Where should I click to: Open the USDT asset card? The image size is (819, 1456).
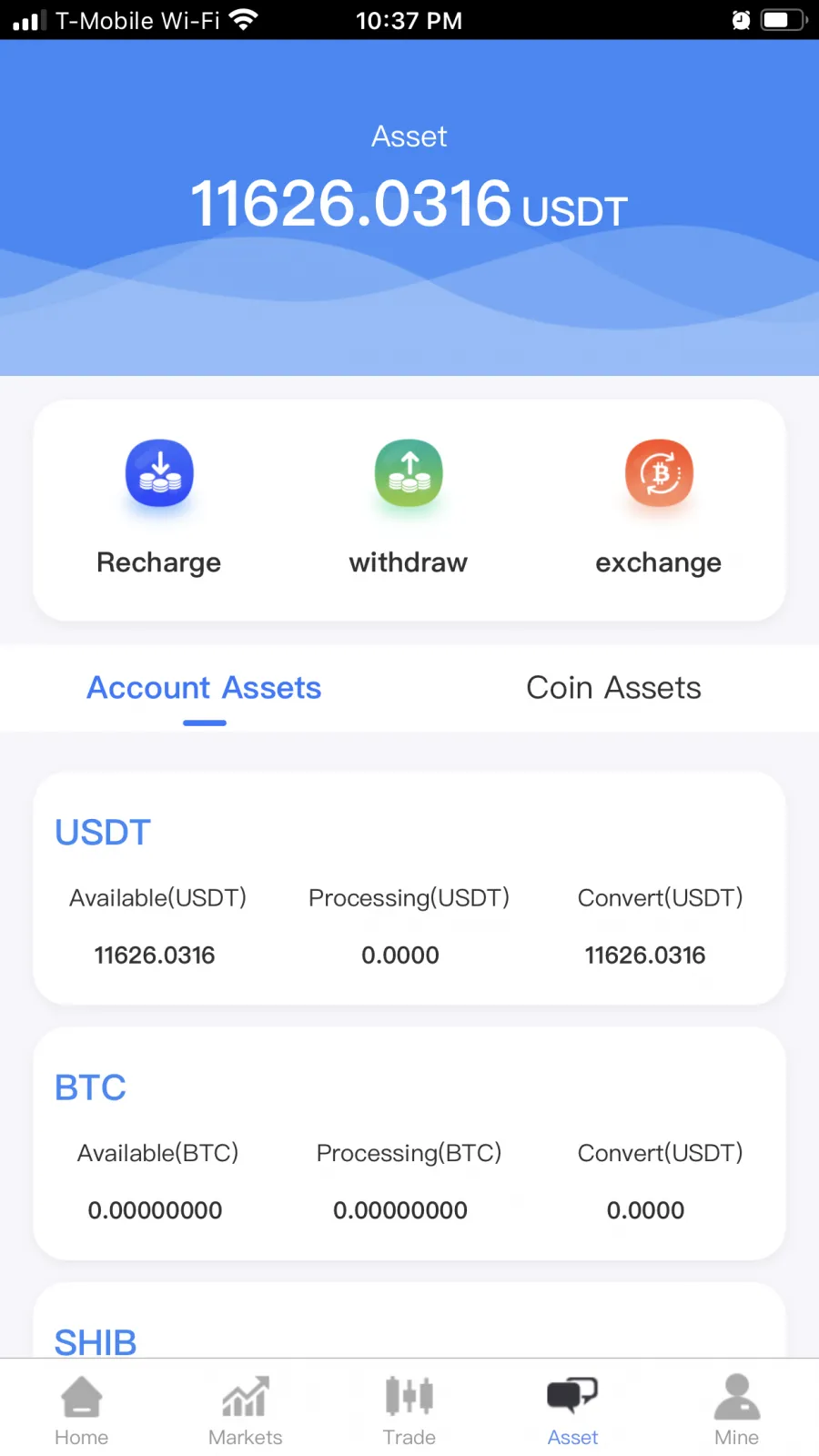tap(409, 888)
